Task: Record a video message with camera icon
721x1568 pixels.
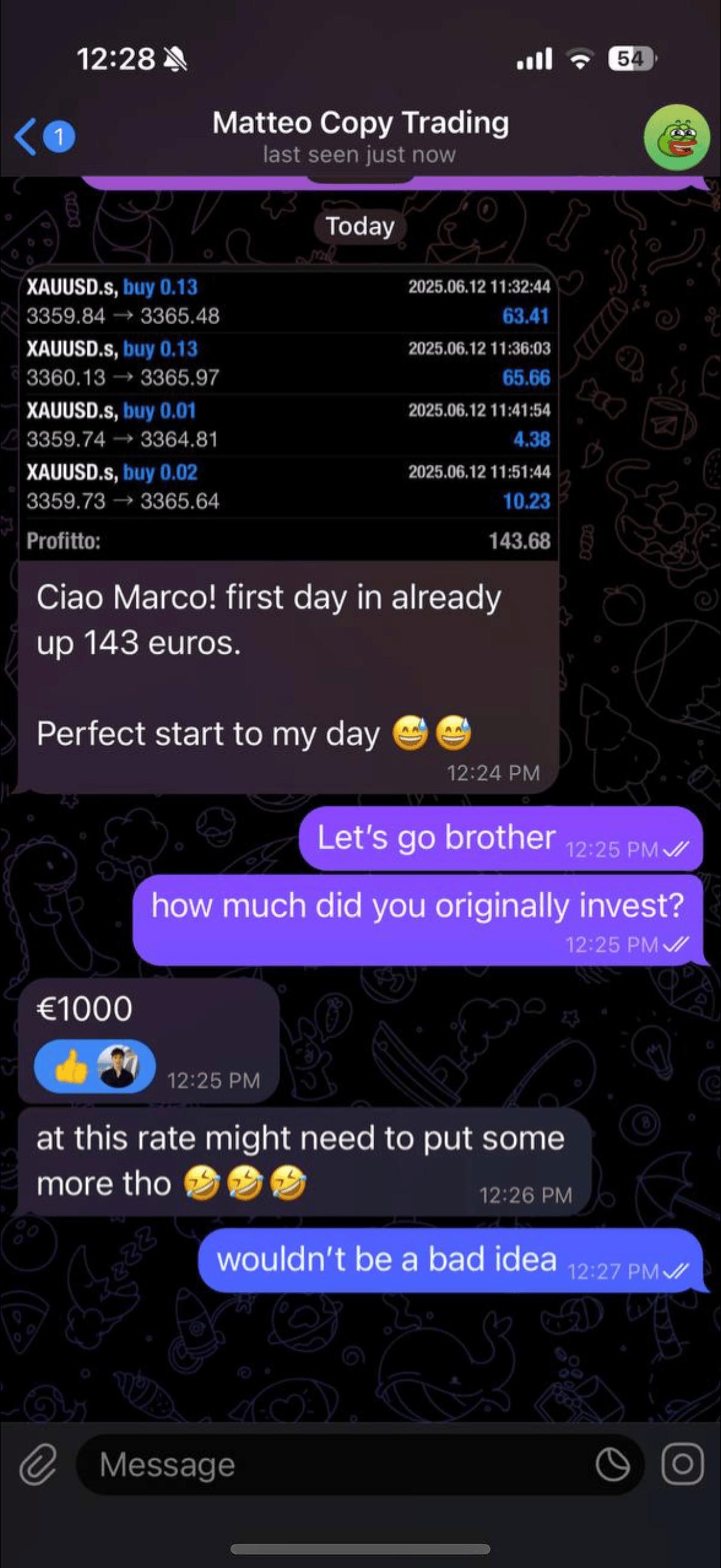Action: pos(682,1464)
